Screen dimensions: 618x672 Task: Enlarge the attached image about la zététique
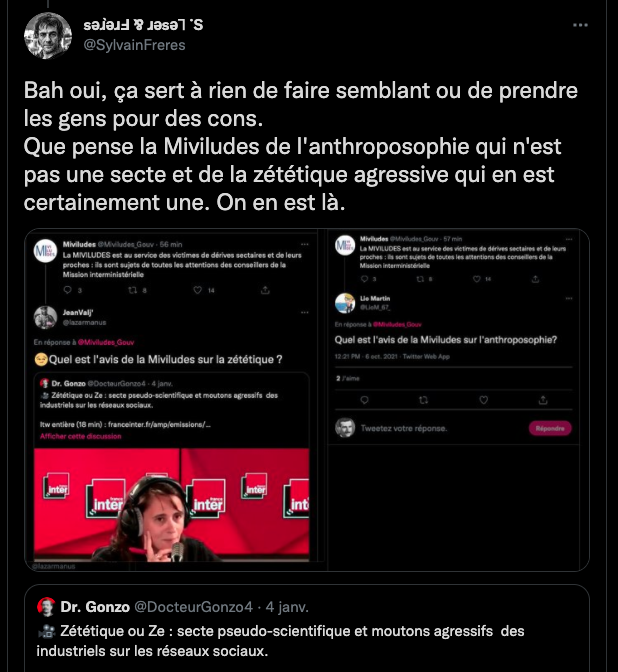click(170, 400)
